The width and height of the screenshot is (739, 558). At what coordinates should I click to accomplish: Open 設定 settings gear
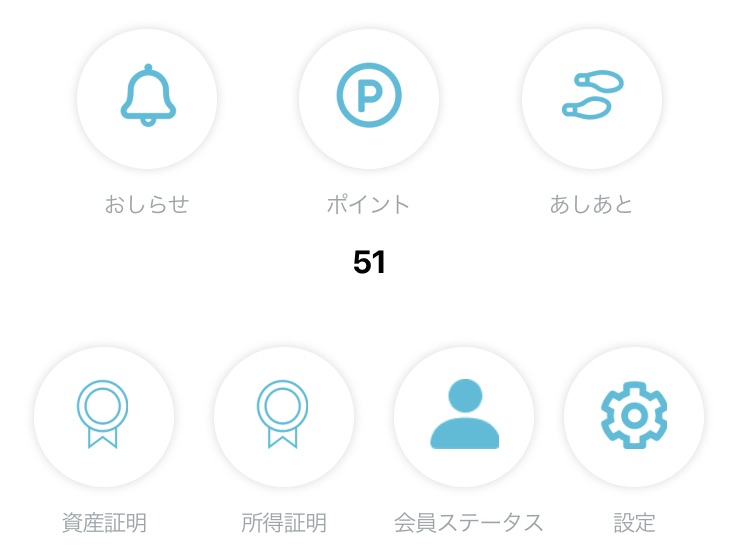[634, 416]
